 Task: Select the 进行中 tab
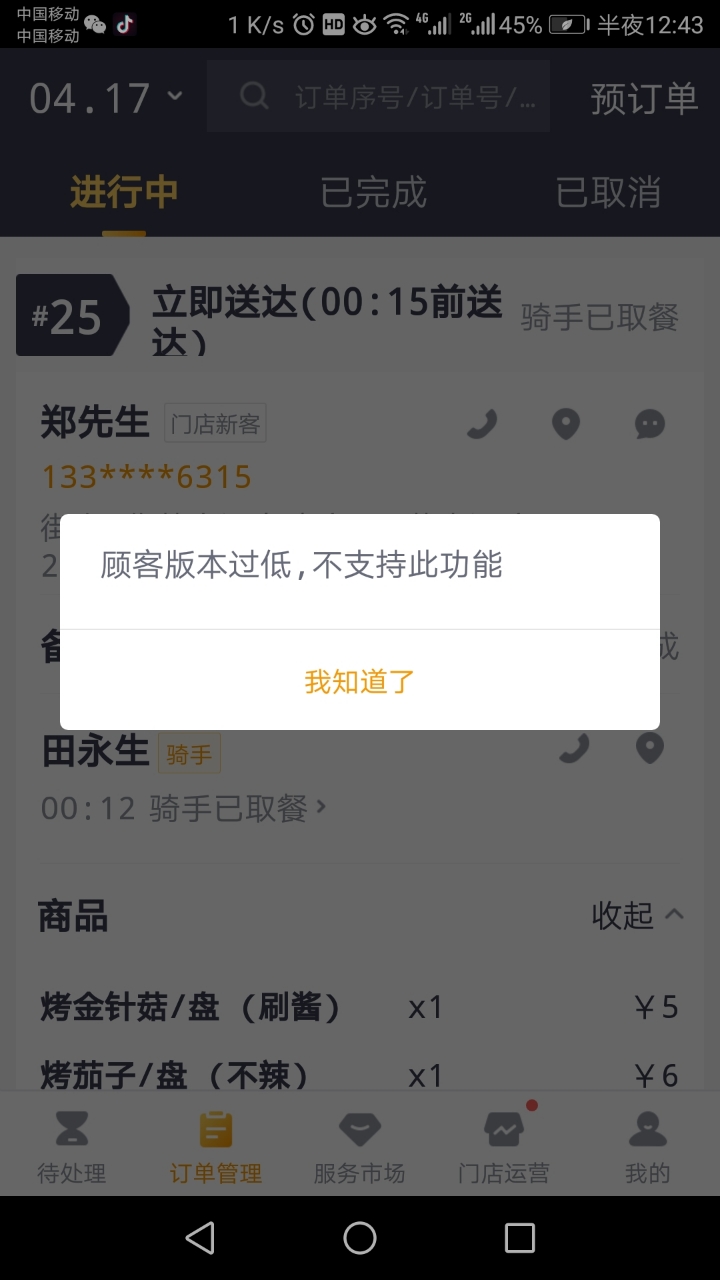[124, 192]
